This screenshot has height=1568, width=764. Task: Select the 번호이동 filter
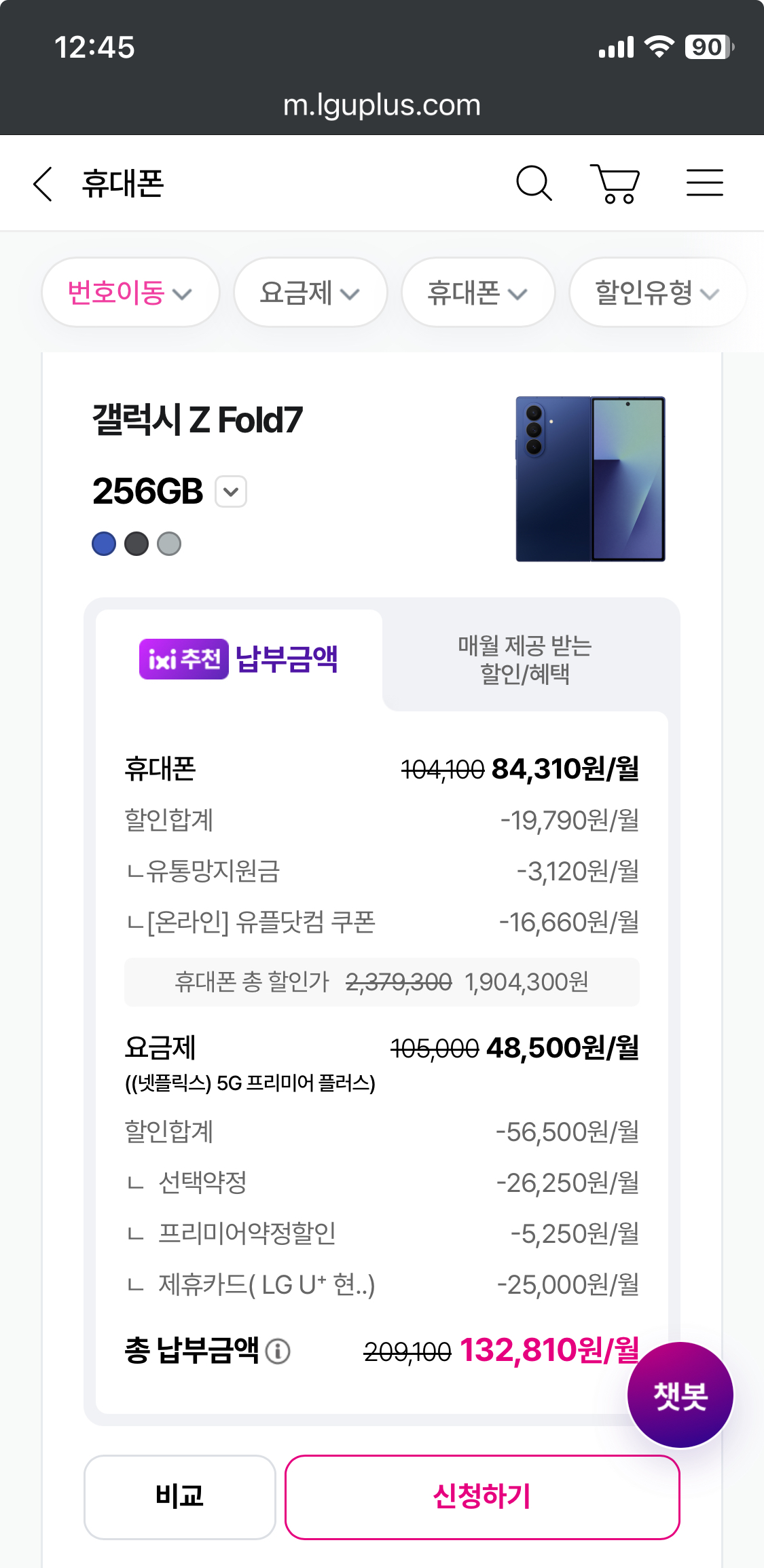tap(130, 293)
